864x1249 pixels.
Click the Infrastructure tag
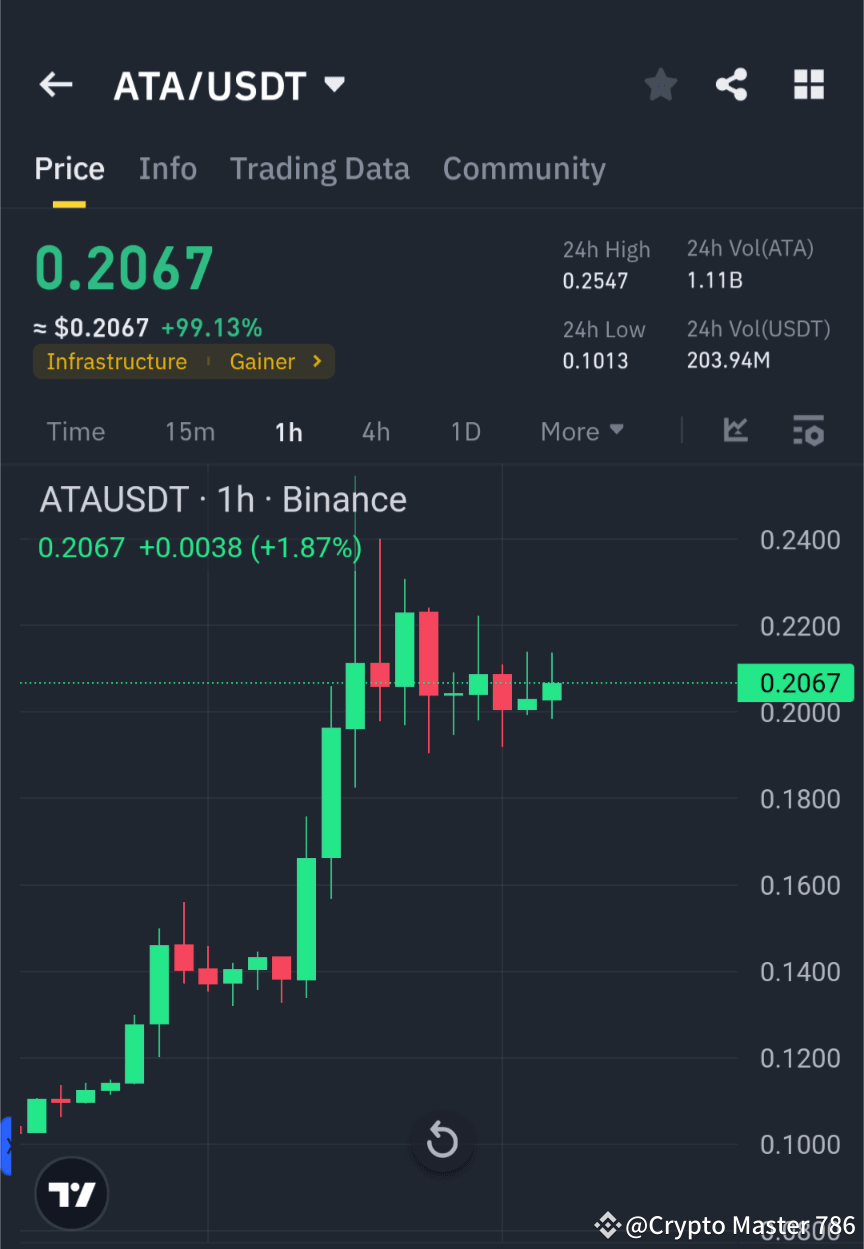[117, 361]
